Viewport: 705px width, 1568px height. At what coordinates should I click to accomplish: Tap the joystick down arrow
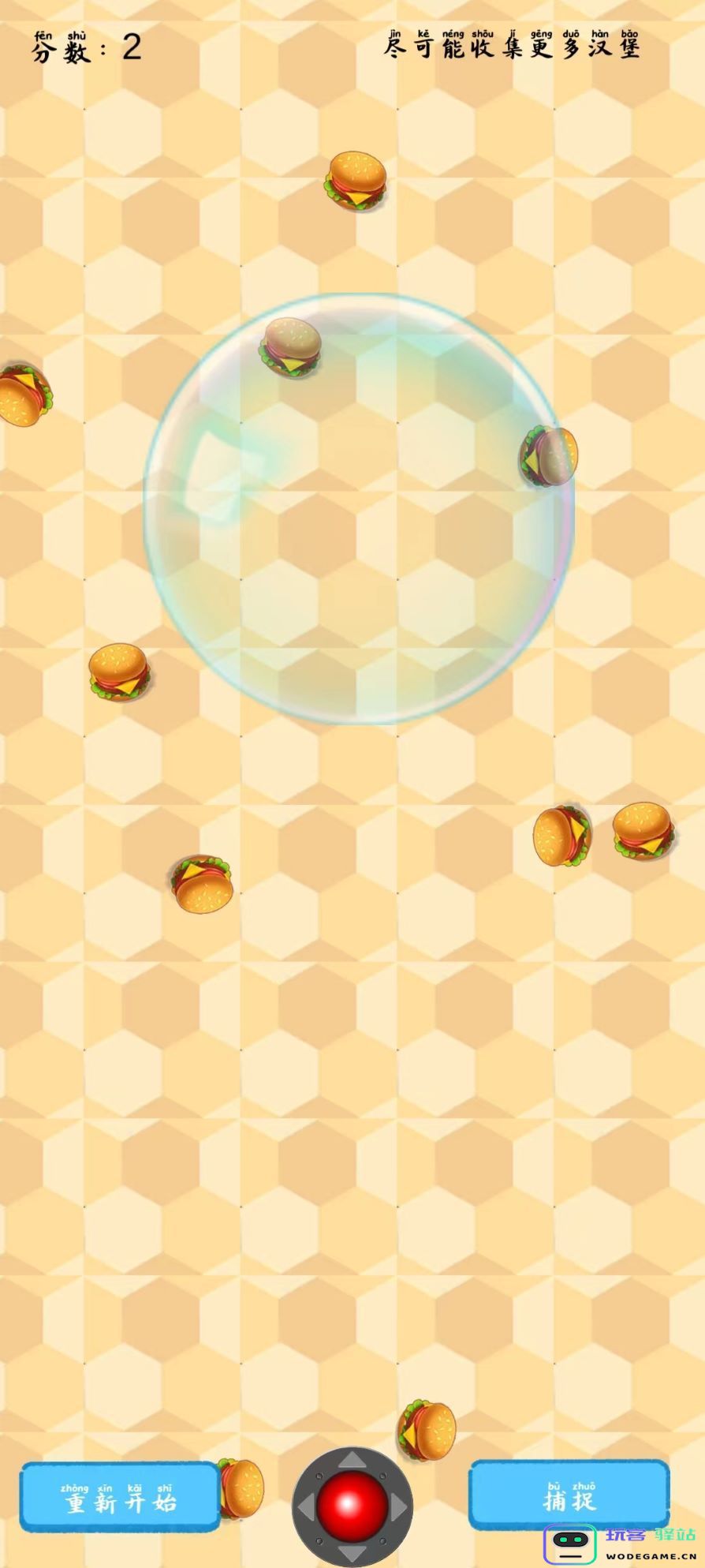[352, 1552]
